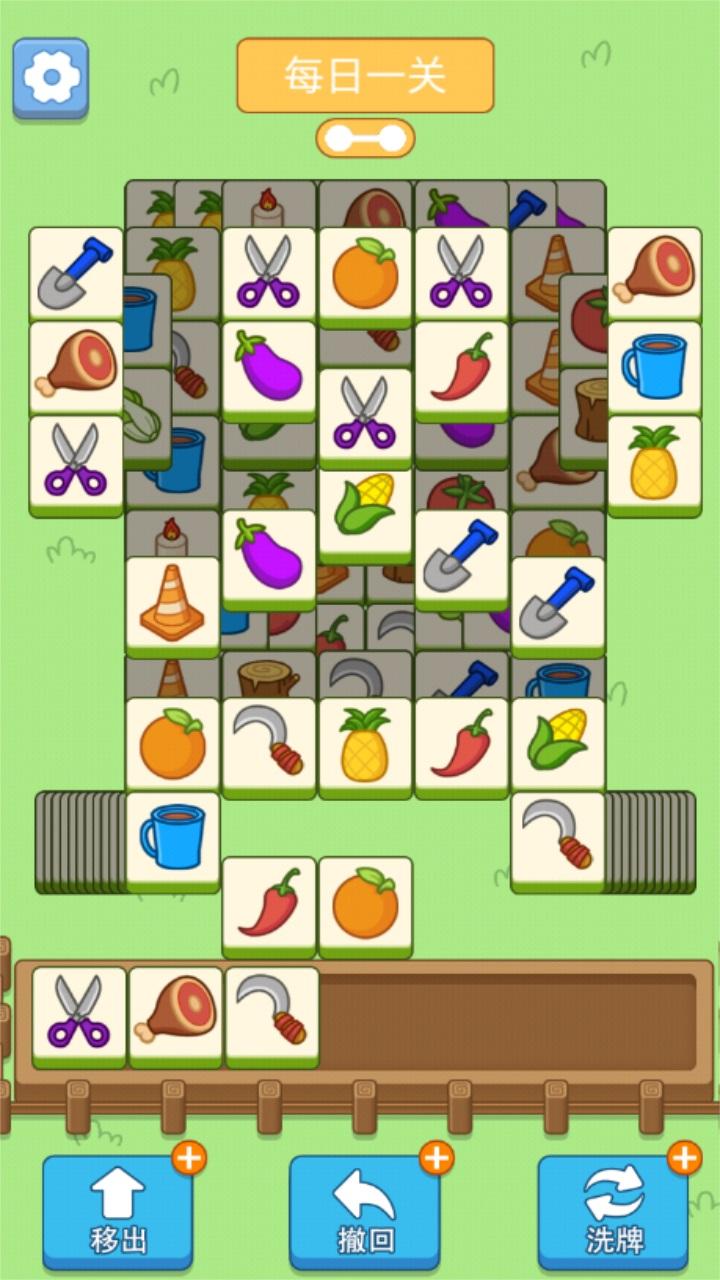This screenshot has width=720, height=1280.
Task: Pick the sickle tile on the right card stack
Action: tap(558, 838)
